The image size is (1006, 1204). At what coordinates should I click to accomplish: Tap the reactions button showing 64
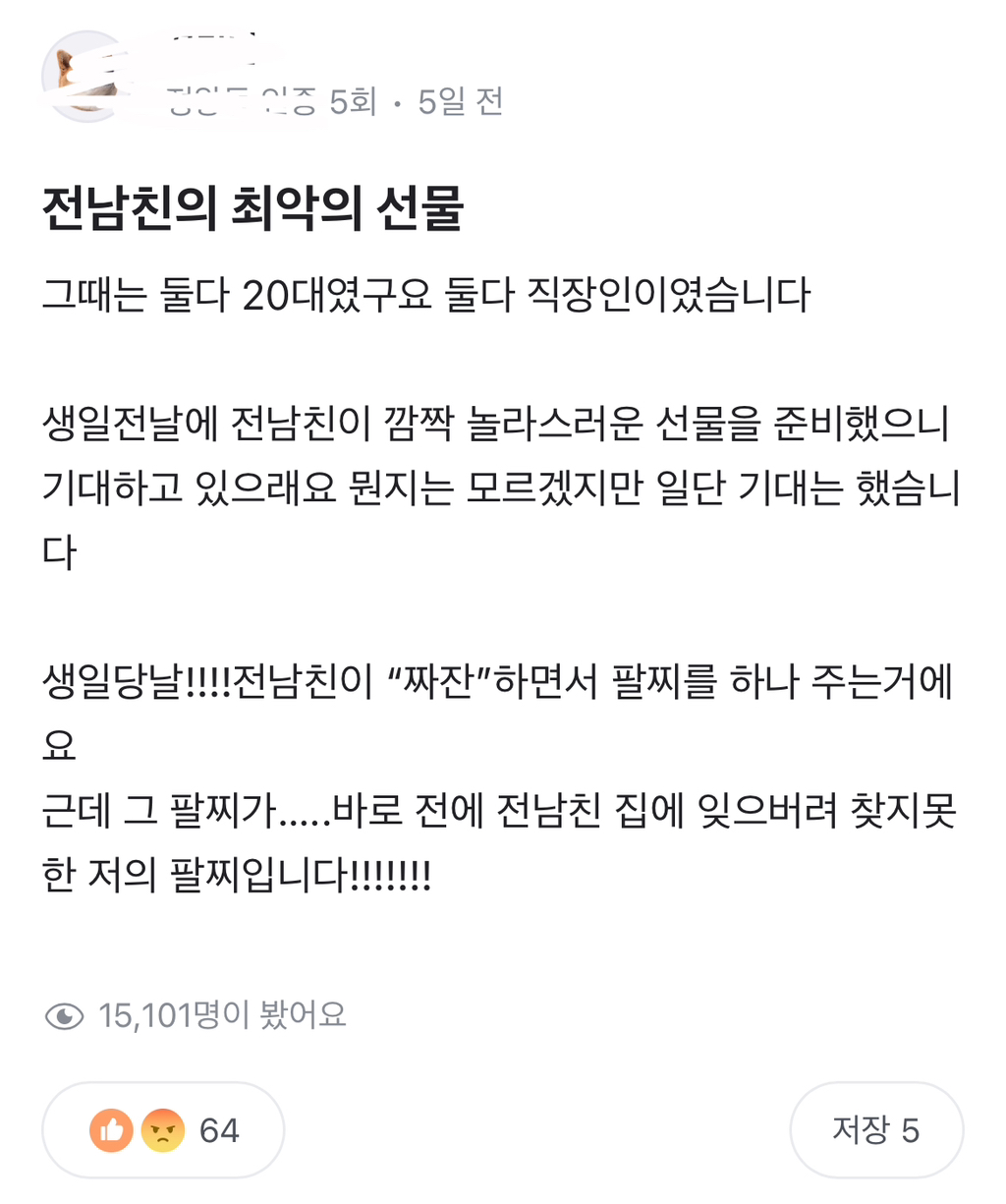[163, 1130]
